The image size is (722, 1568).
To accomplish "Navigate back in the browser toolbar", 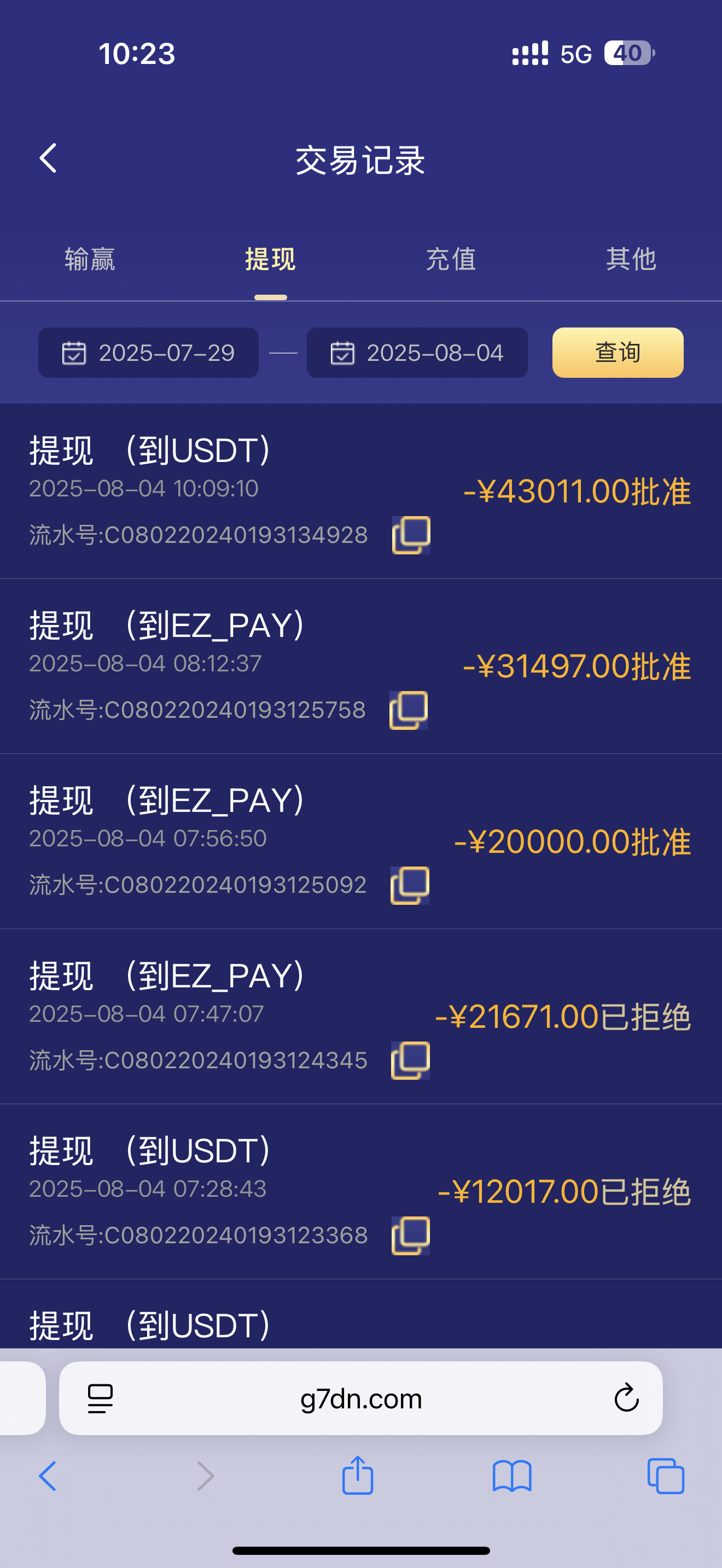I will 48,1476.
